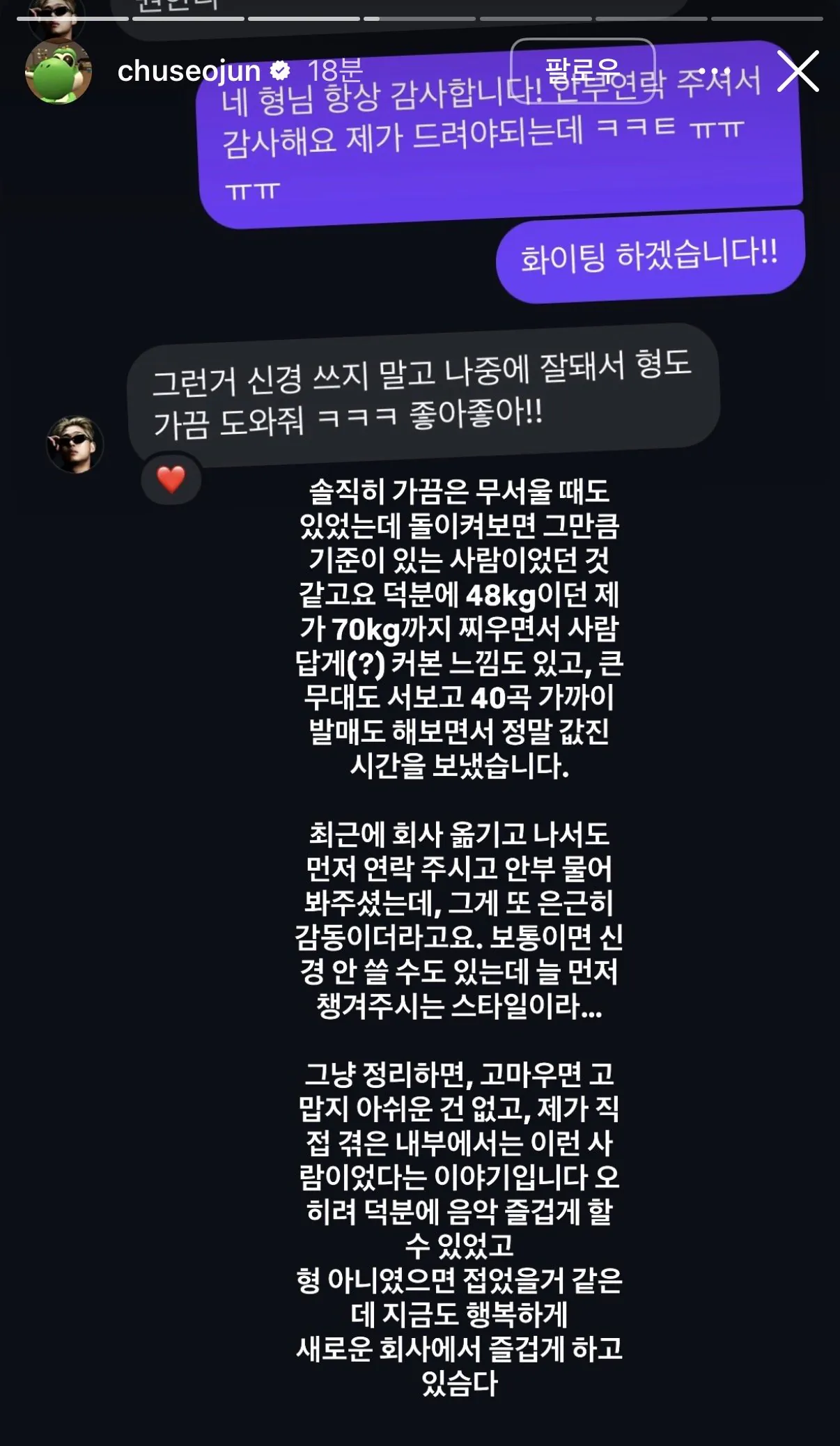
Task: Tap the 팔로우 follow button
Action: tap(582, 70)
